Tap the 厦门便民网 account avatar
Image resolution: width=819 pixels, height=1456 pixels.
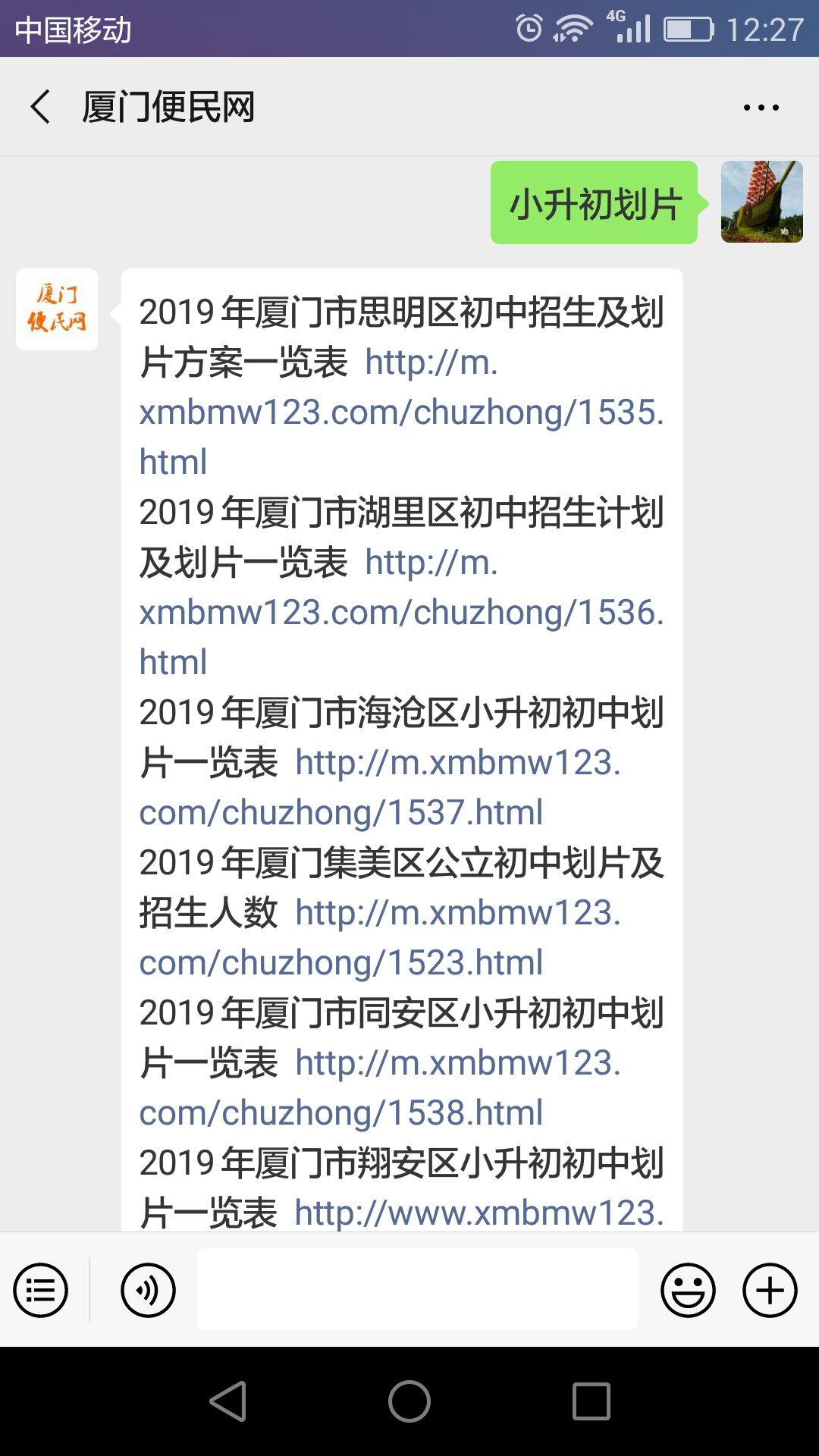57,311
